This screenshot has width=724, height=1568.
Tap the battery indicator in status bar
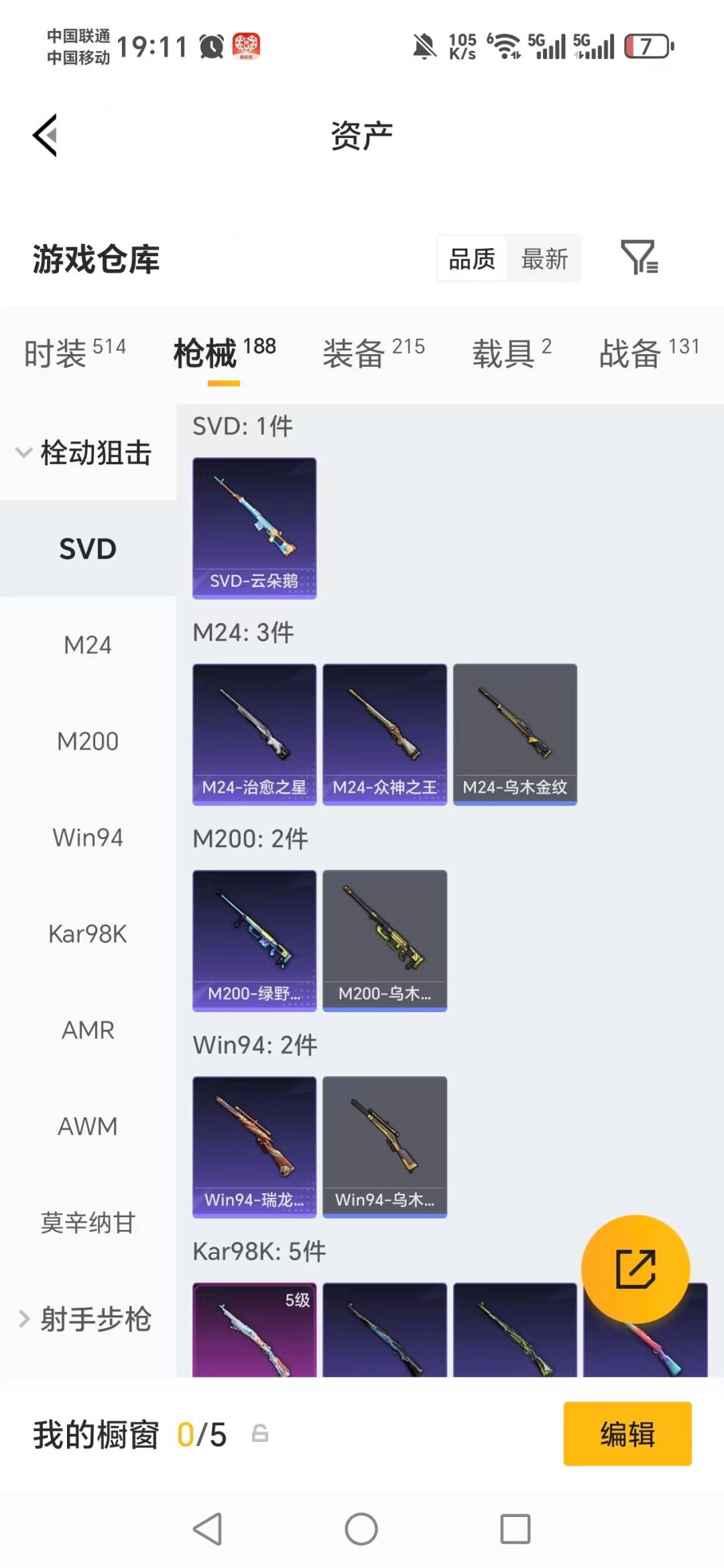coord(646,46)
